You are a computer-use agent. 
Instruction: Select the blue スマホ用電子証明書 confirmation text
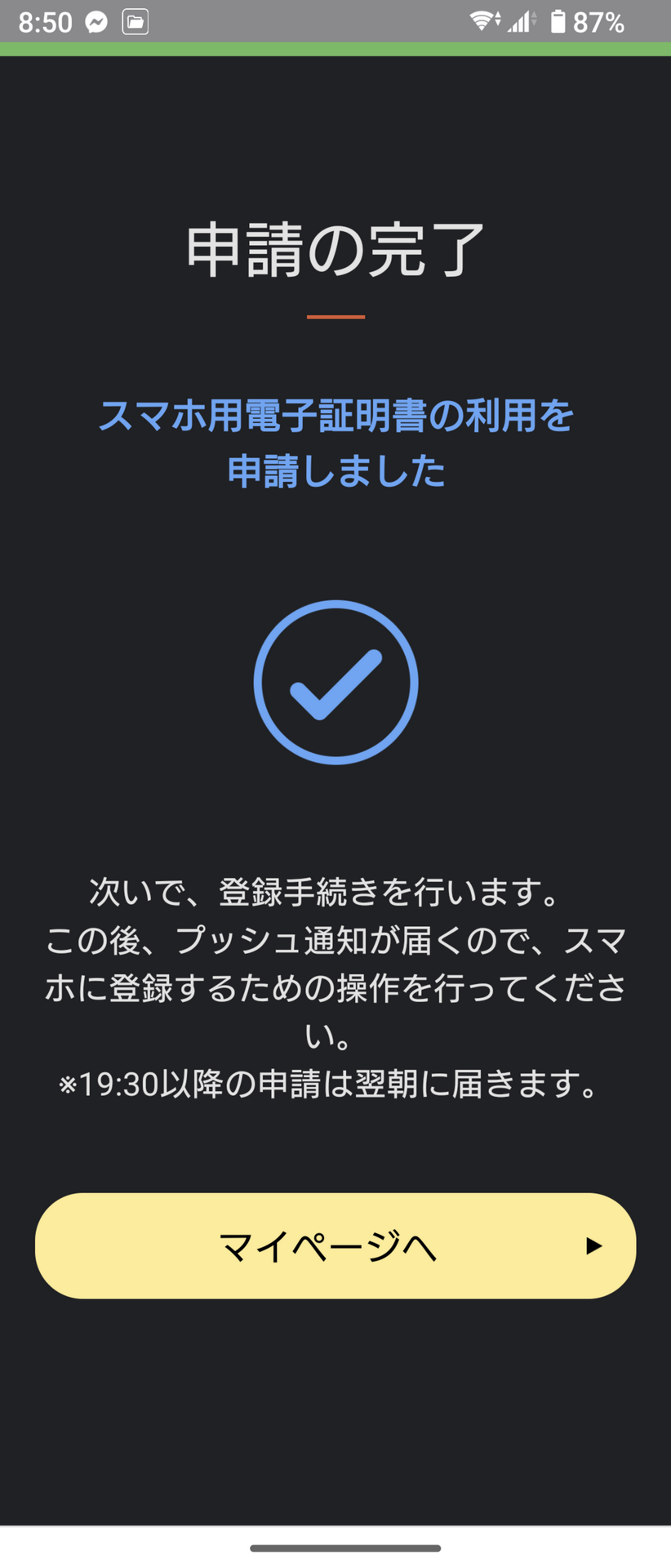[x=335, y=416]
